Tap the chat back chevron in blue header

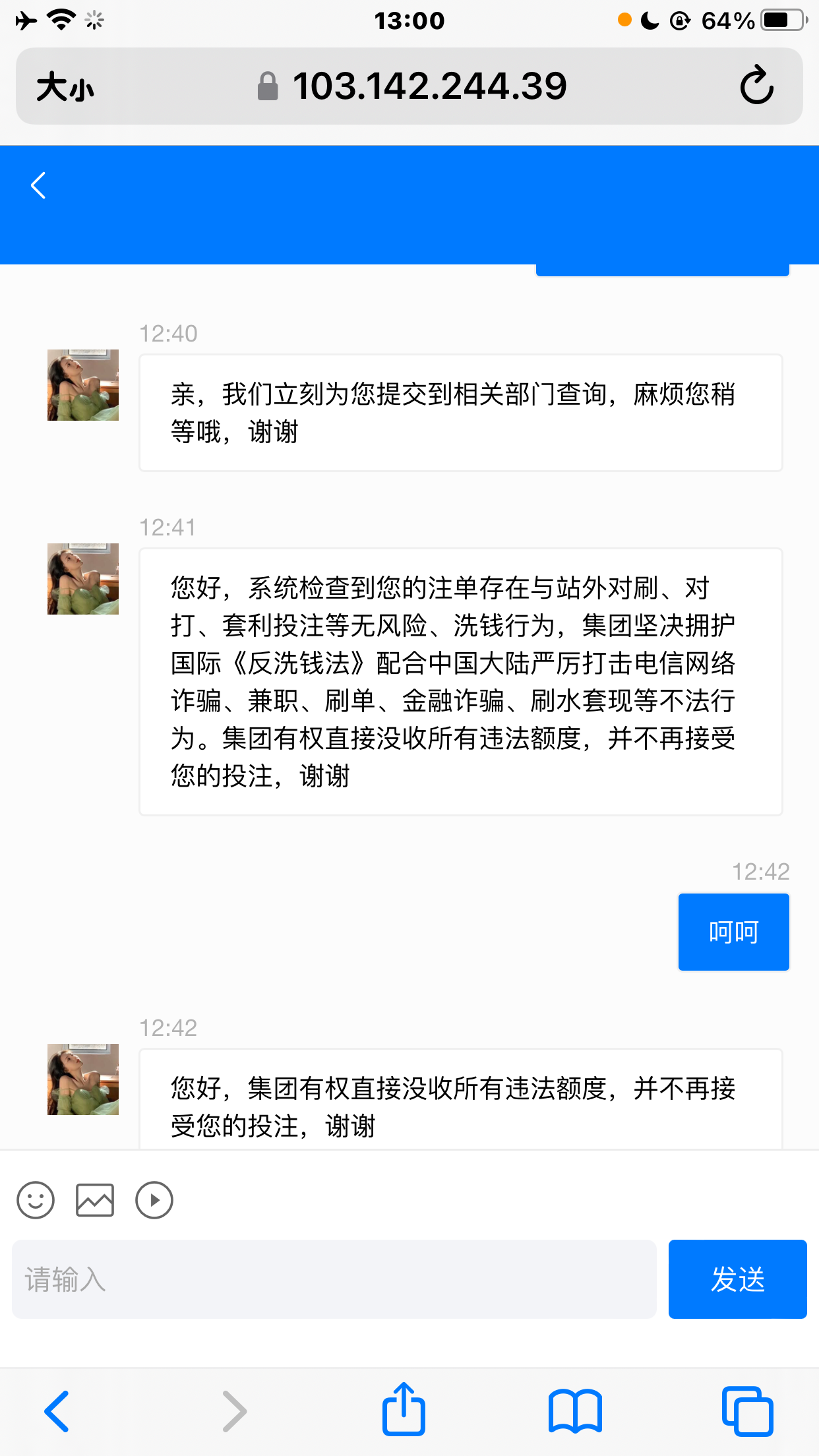[x=38, y=186]
